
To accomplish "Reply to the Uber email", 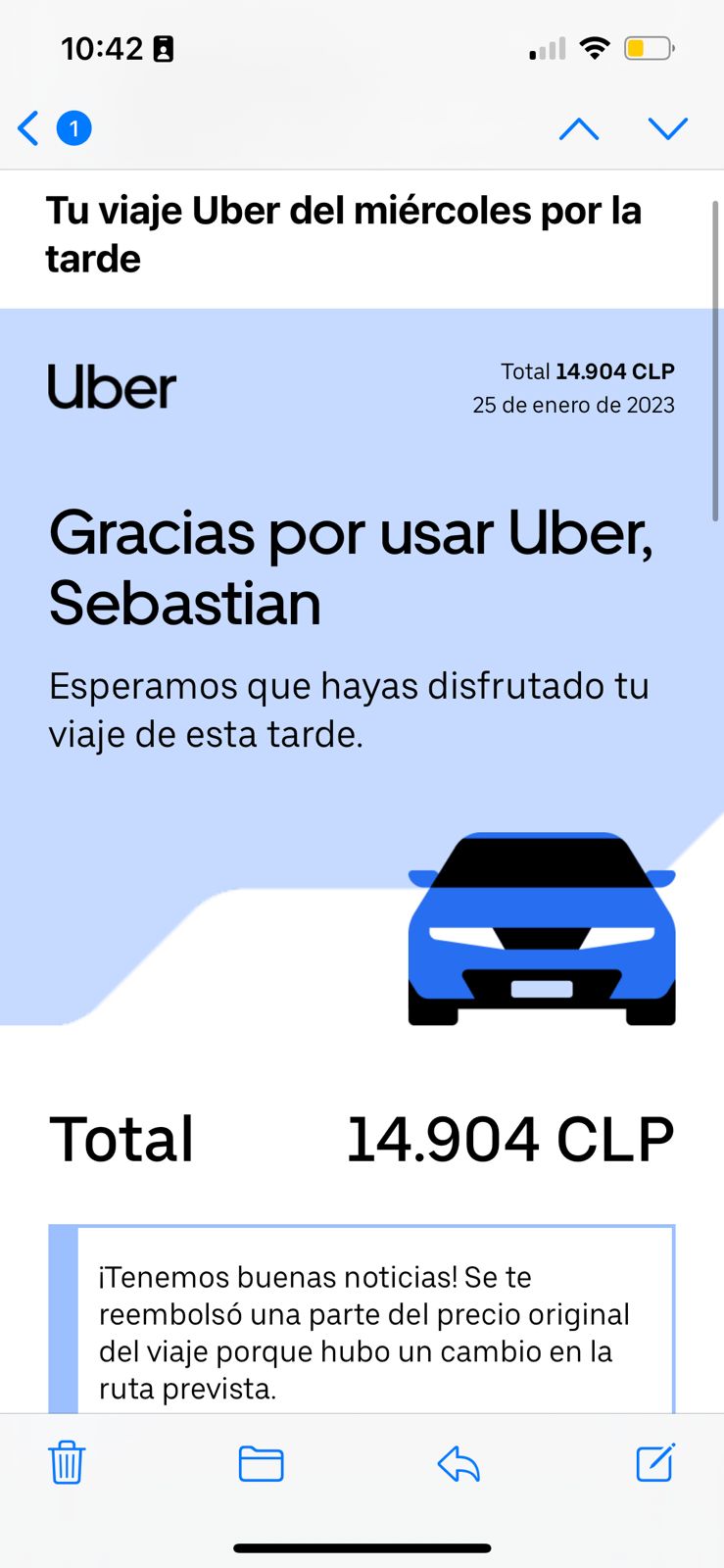I will [x=458, y=1463].
